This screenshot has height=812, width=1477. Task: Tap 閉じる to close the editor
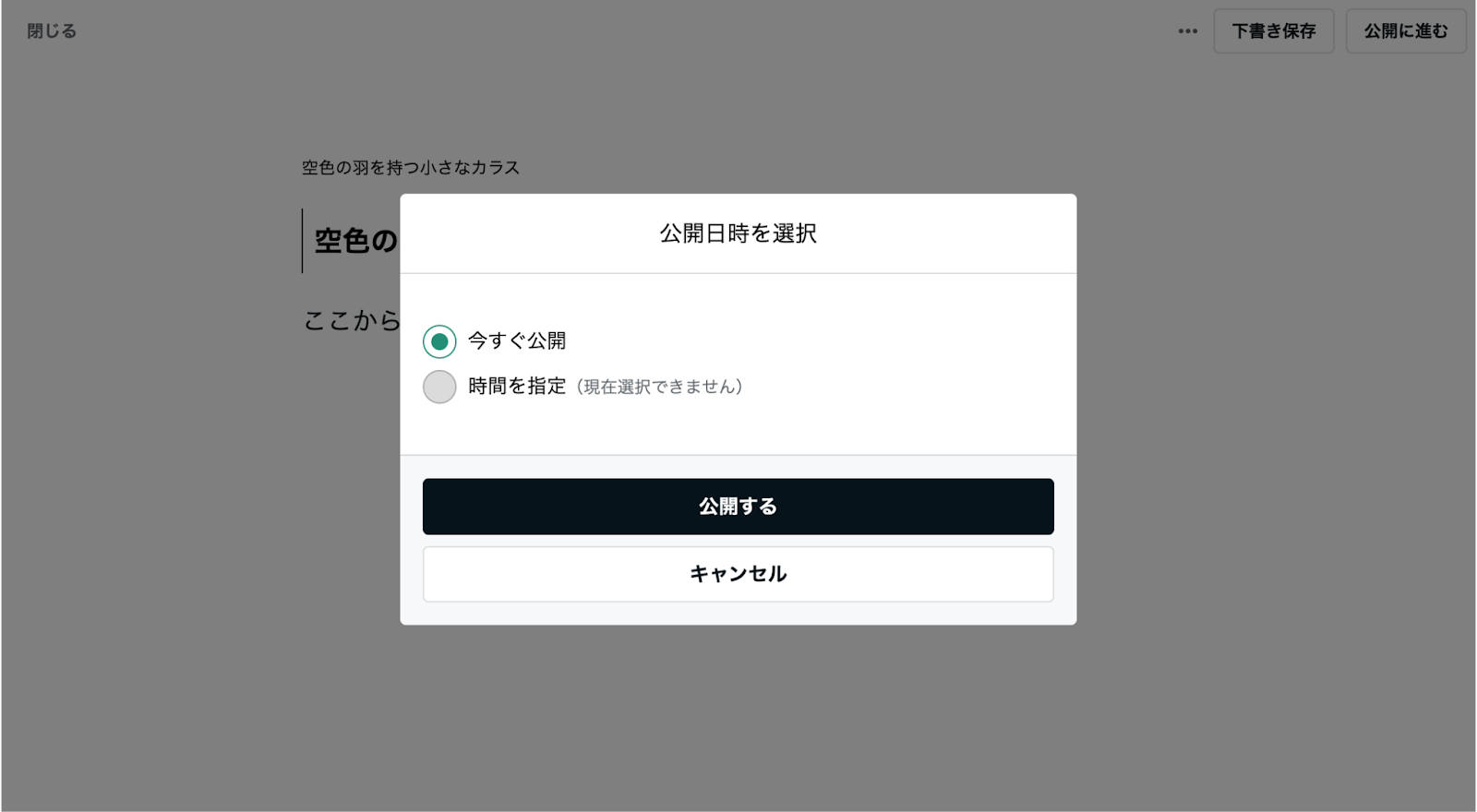pyautogui.click(x=52, y=31)
